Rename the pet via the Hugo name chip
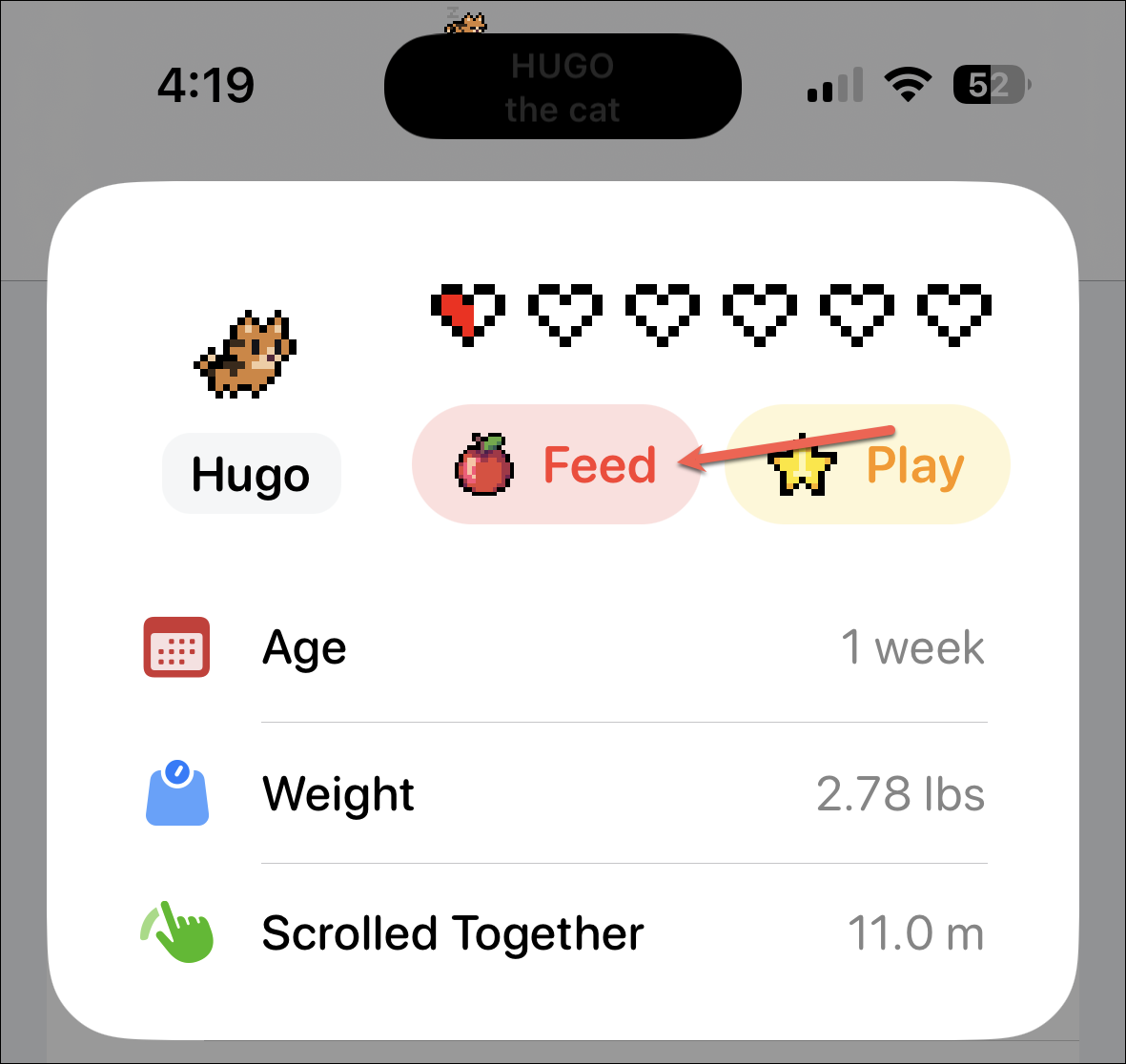Screen dimensions: 1126x1064 251,474
